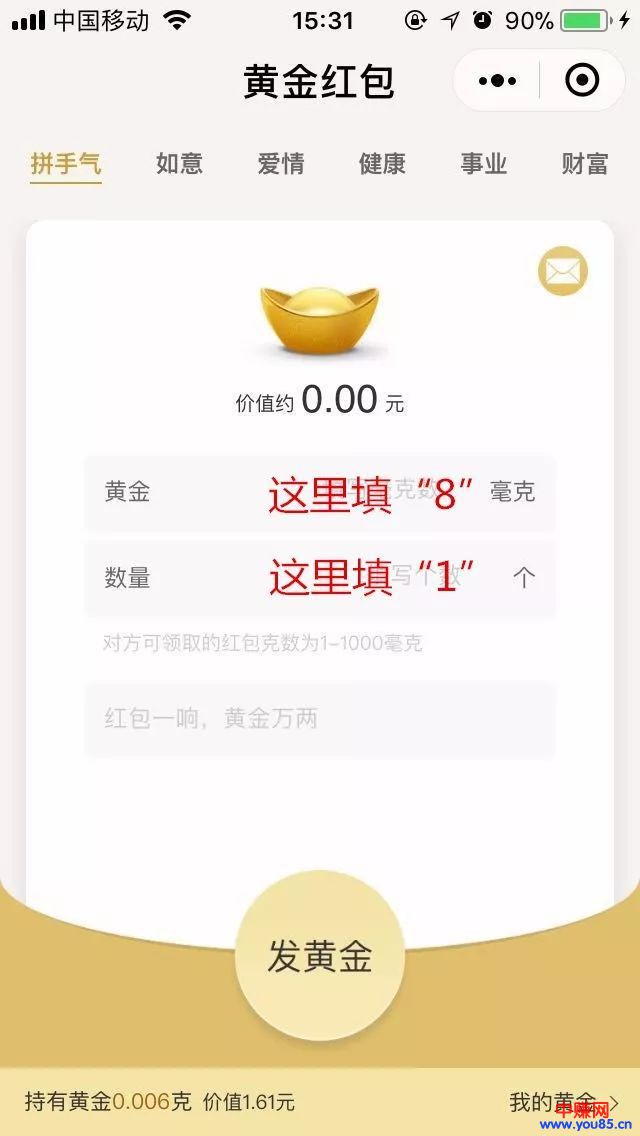The height and width of the screenshot is (1136, 640).
Task: Focus the 黄金 milligram amount field
Action: [x=330, y=492]
